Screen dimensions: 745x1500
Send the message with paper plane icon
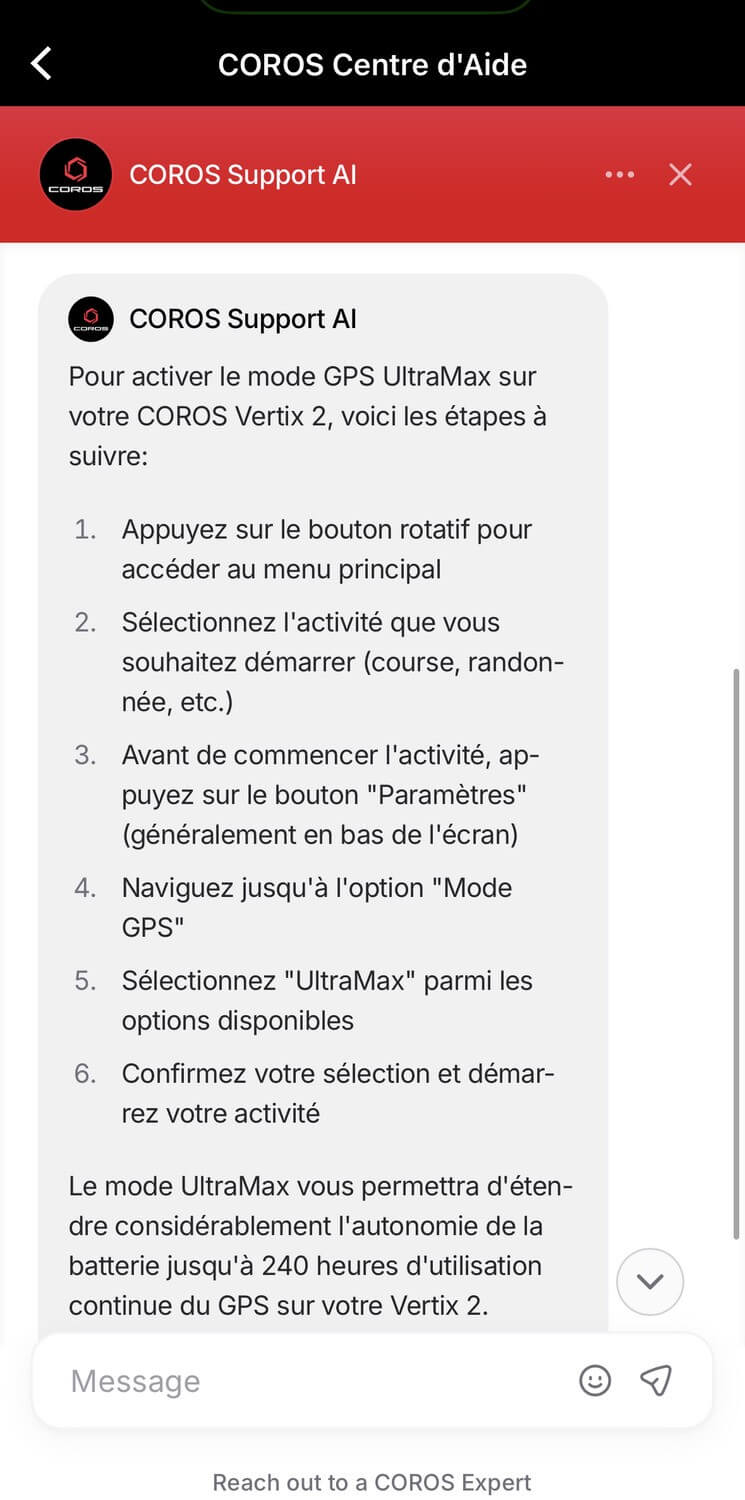tap(655, 1381)
